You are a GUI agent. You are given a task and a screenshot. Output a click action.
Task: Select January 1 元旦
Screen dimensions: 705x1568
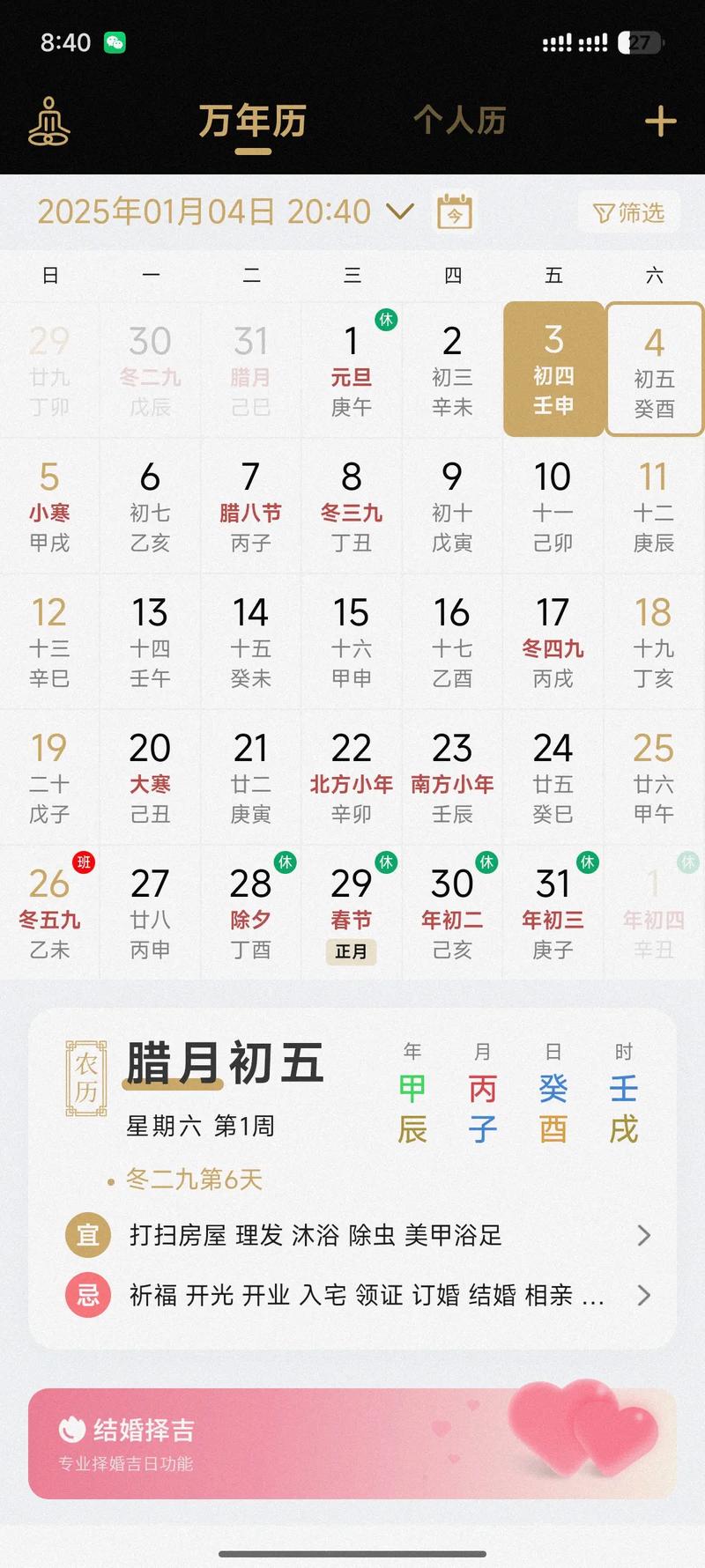351,370
